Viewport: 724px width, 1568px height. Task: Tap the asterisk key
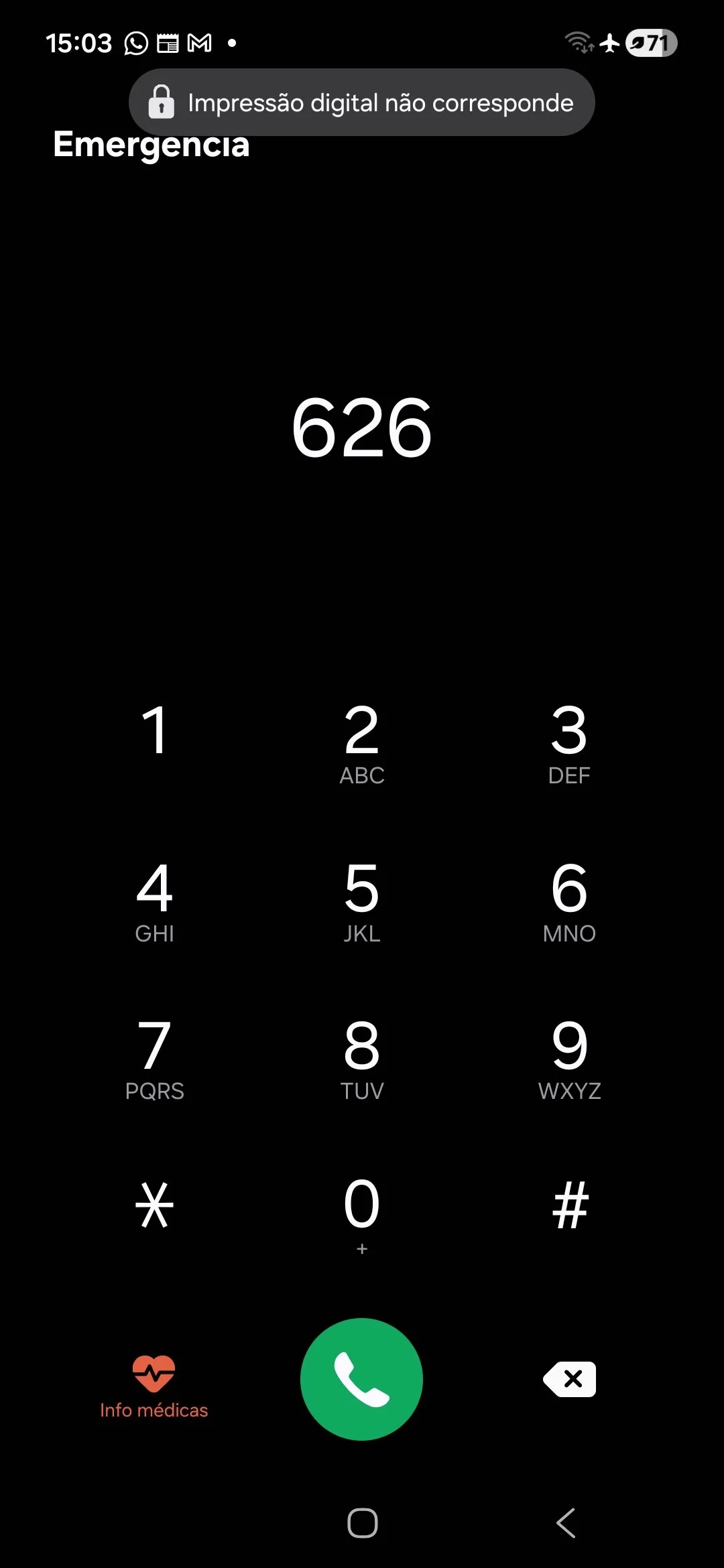pyautogui.click(x=154, y=1205)
